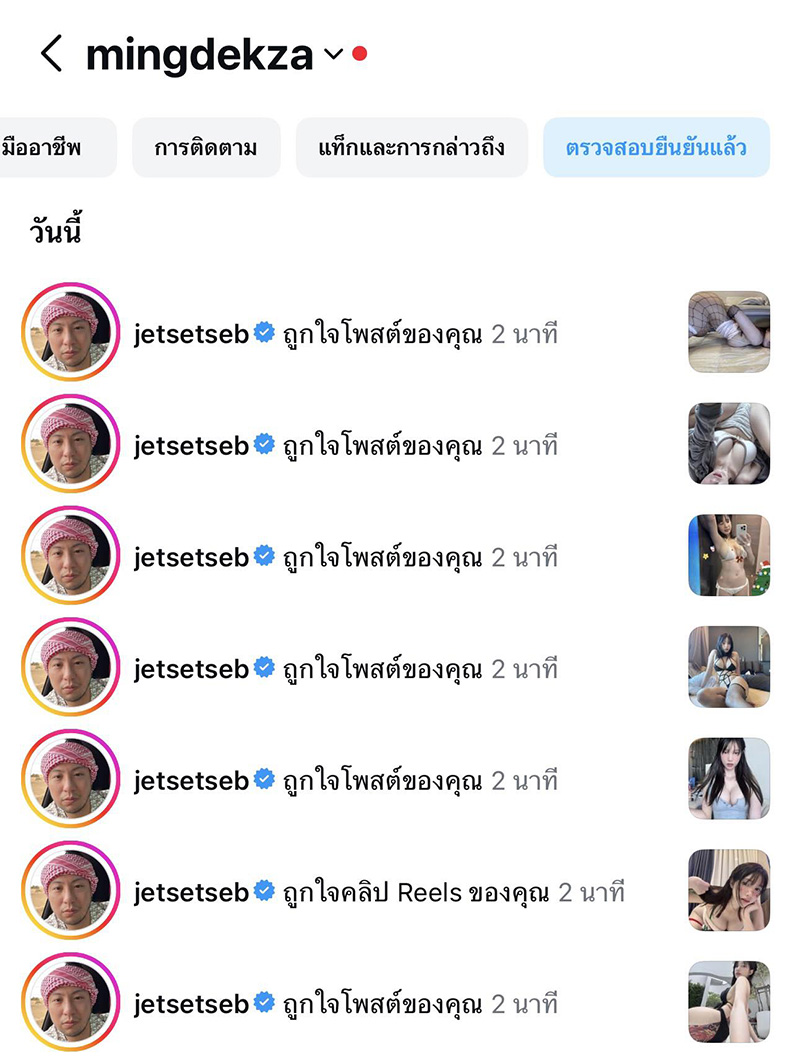Viewport: 800px width, 1059px height.
Task: Open the mirror selfie post thumbnail in third row
Action: pos(729,556)
